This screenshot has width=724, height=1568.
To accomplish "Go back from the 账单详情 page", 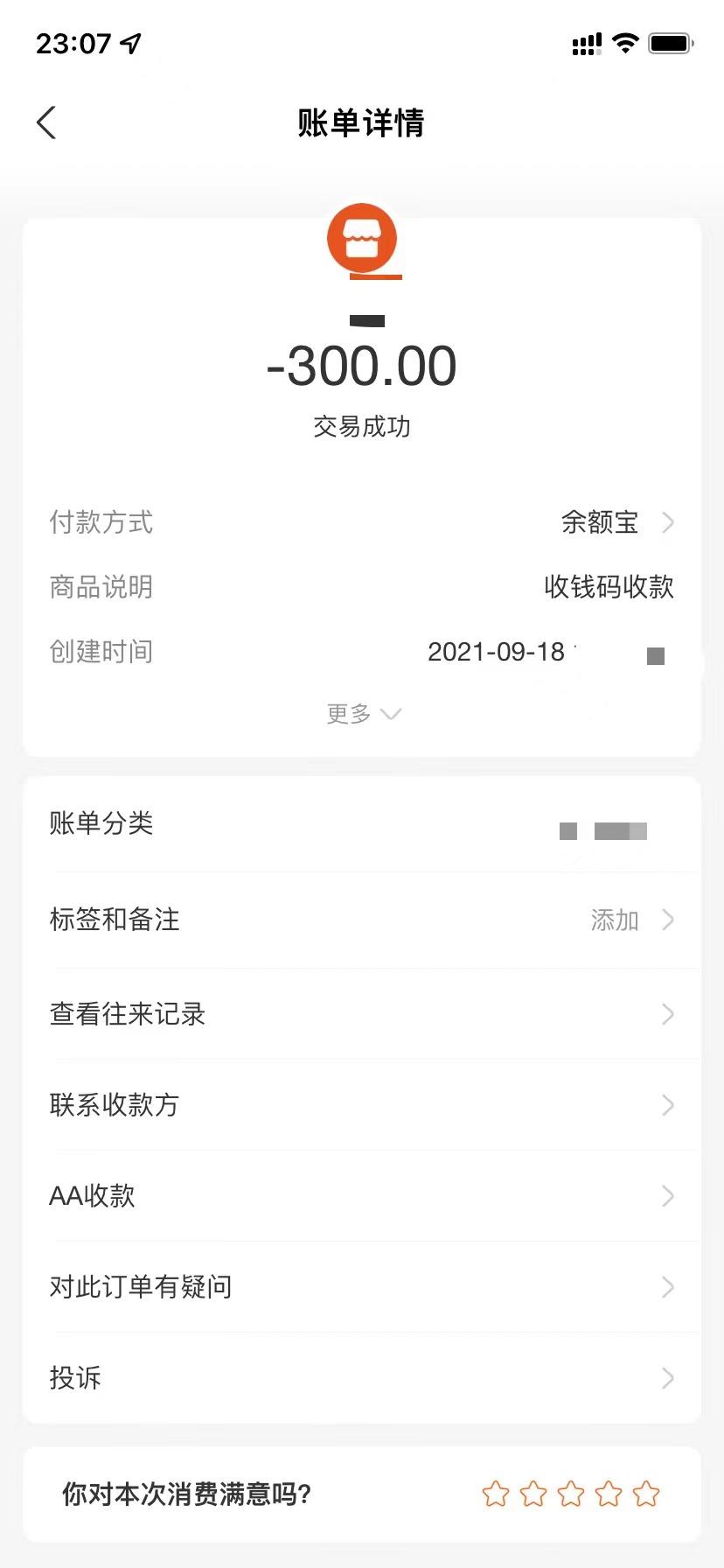I will coord(47,123).
